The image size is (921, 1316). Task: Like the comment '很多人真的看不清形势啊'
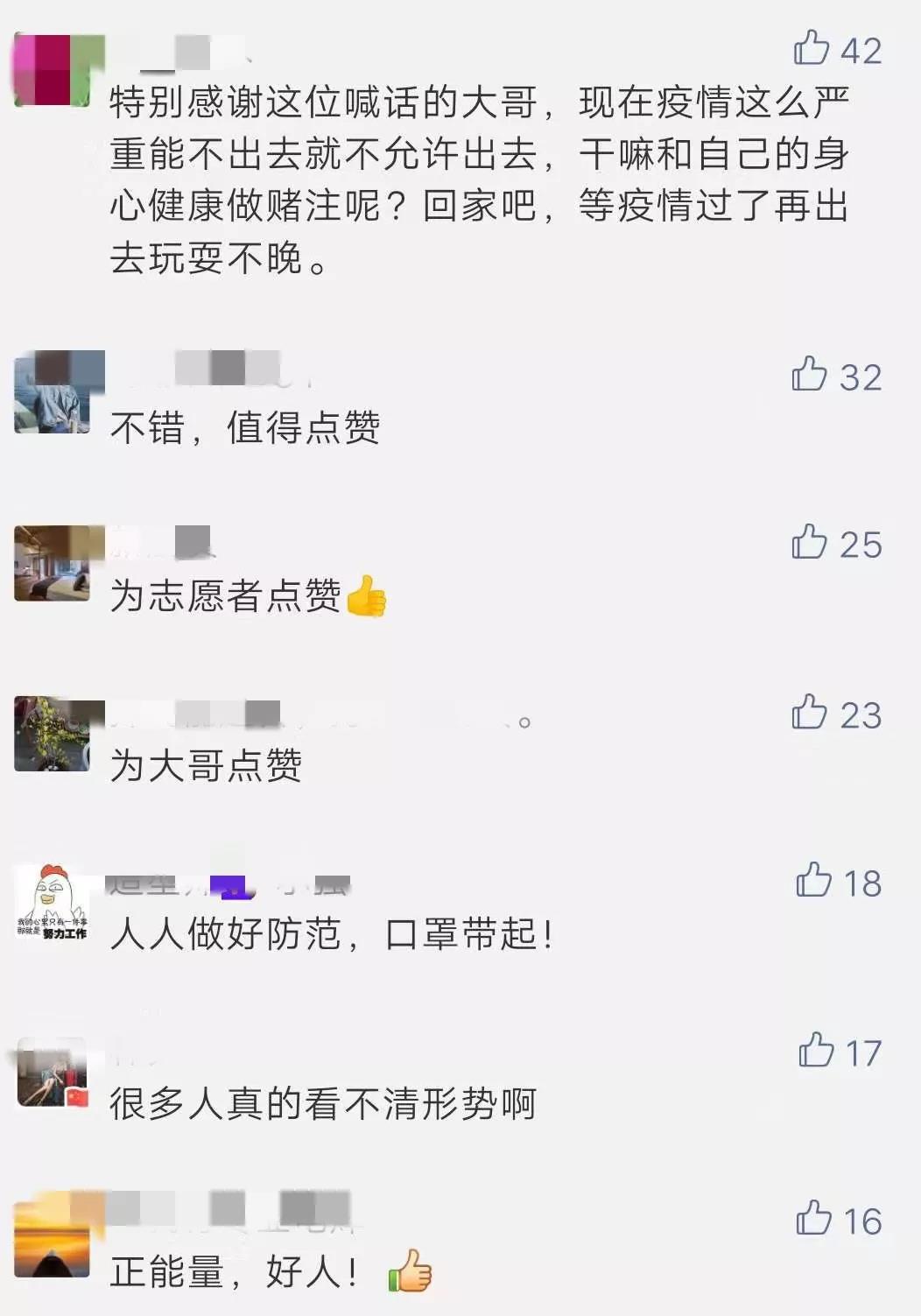coord(816,1050)
